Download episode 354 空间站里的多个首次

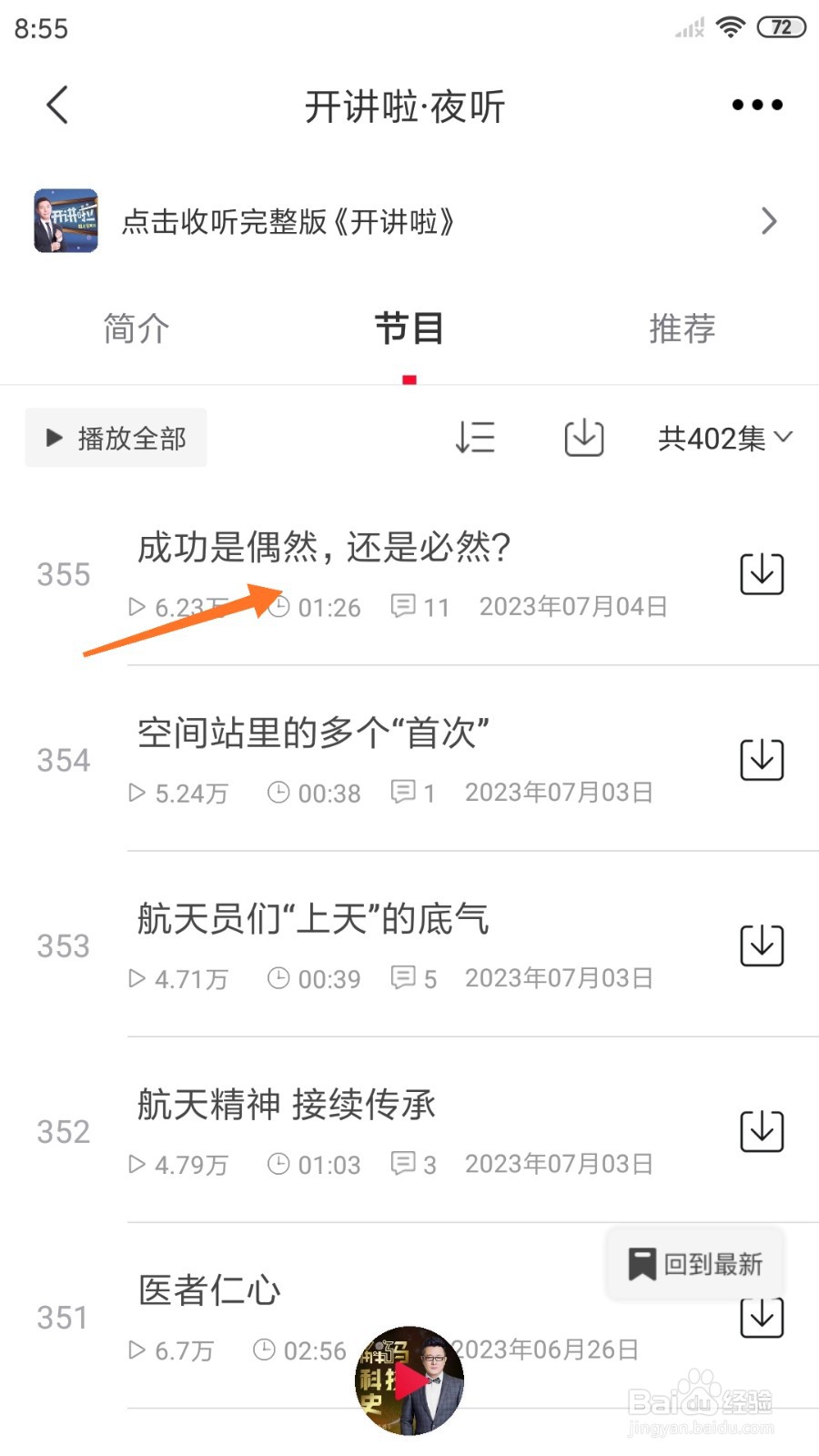(762, 760)
